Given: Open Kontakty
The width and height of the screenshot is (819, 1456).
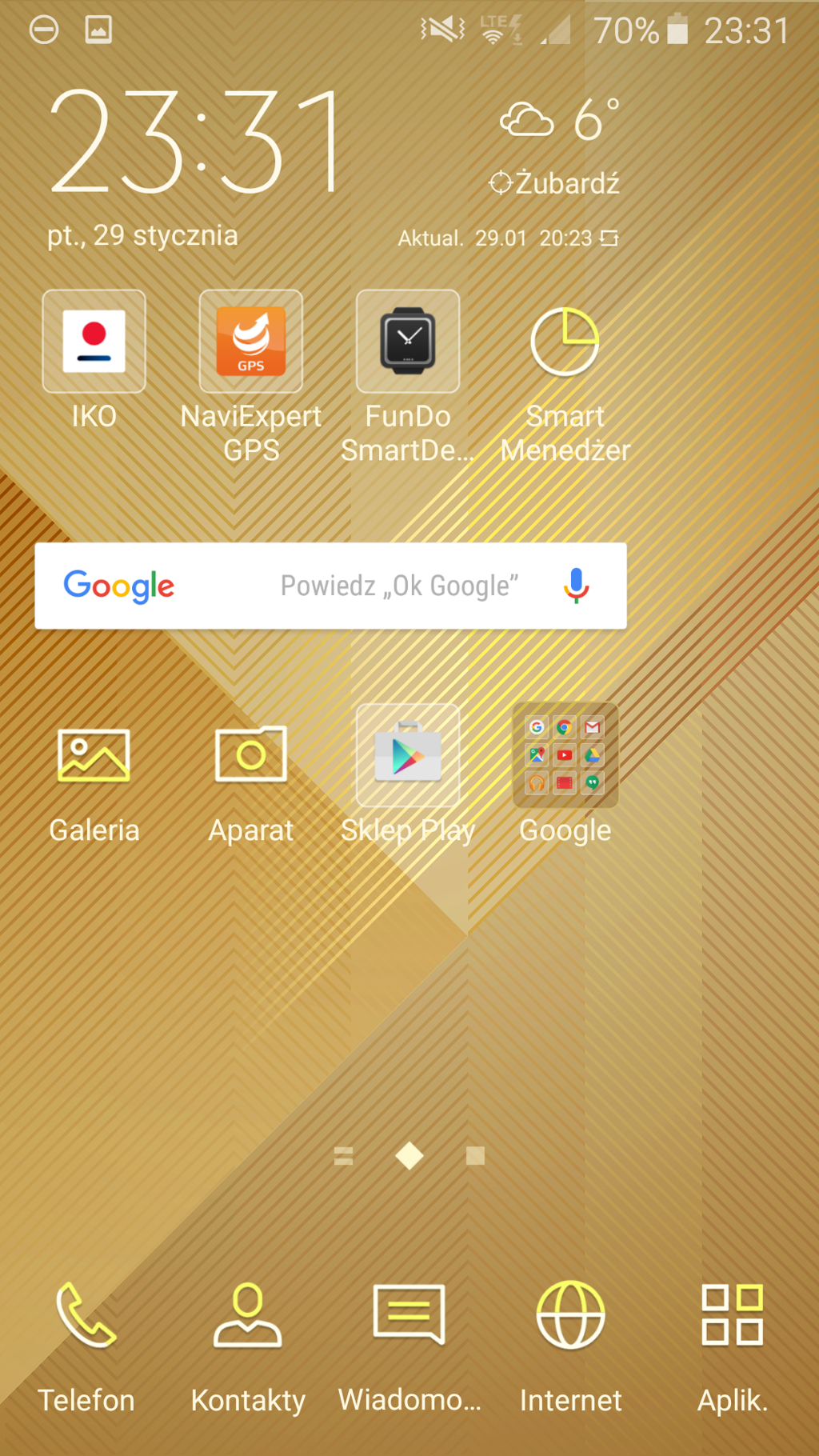Looking at the screenshot, I should [x=248, y=1316].
